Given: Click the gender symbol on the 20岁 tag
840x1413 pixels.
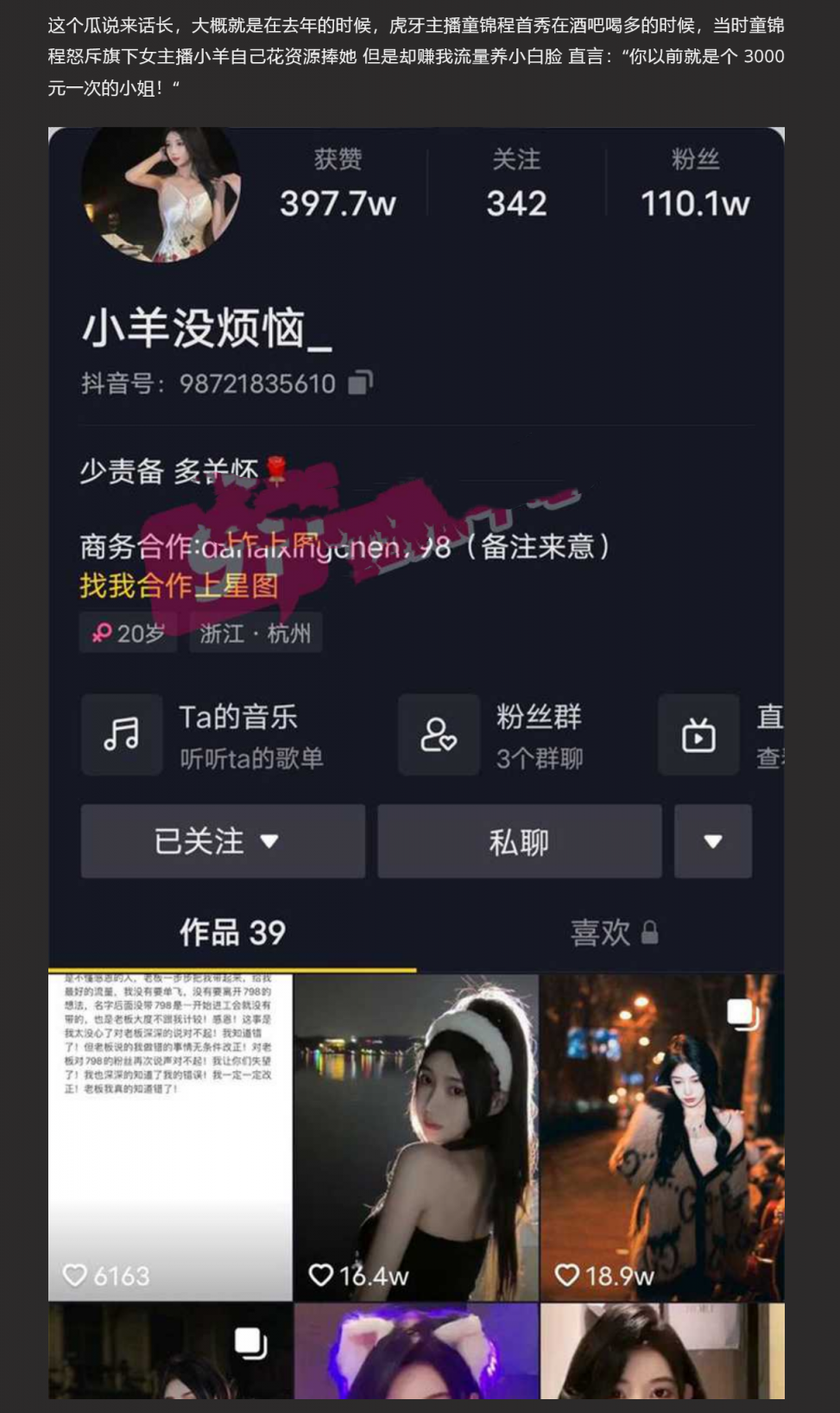Looking at the screenshot, I should 103,633.
